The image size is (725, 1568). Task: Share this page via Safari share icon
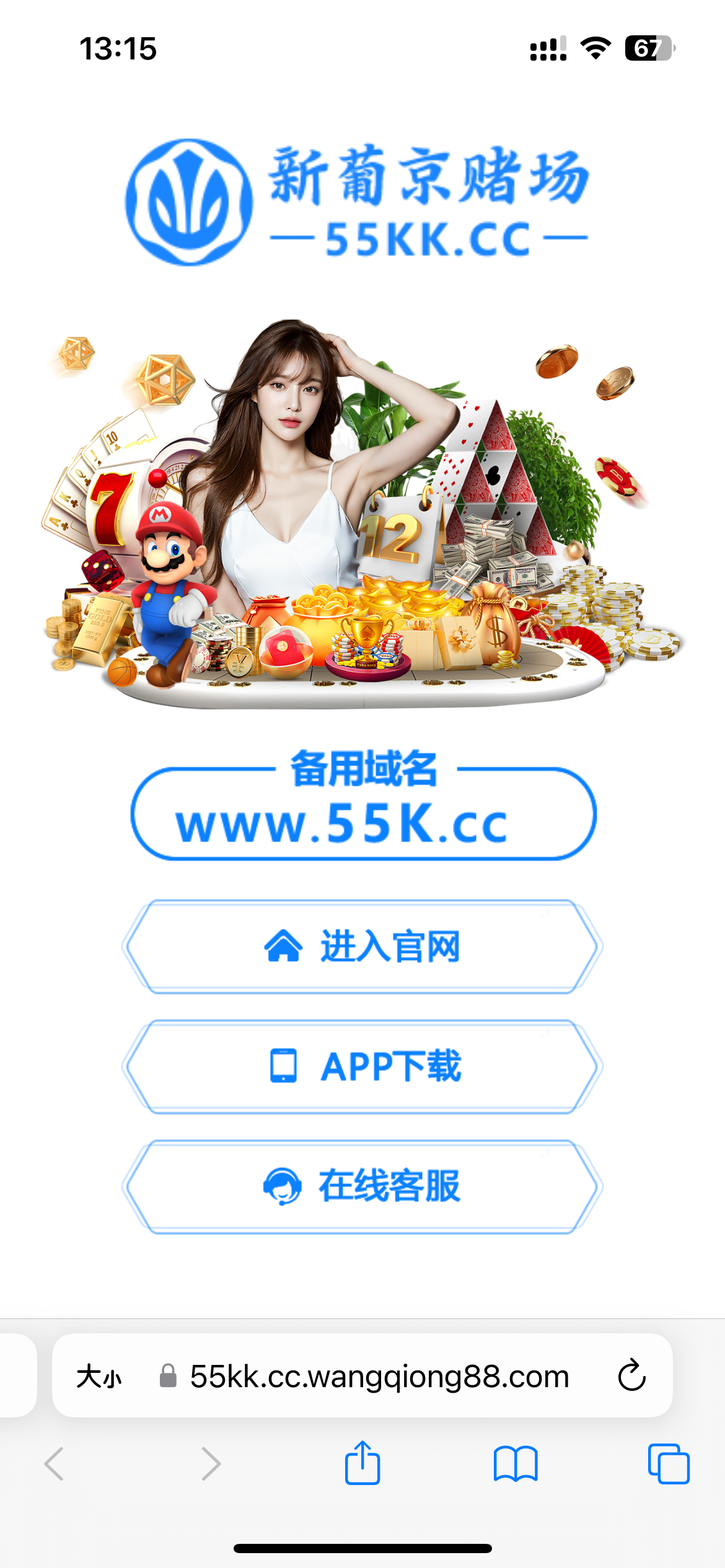[x=362, y=1464]
